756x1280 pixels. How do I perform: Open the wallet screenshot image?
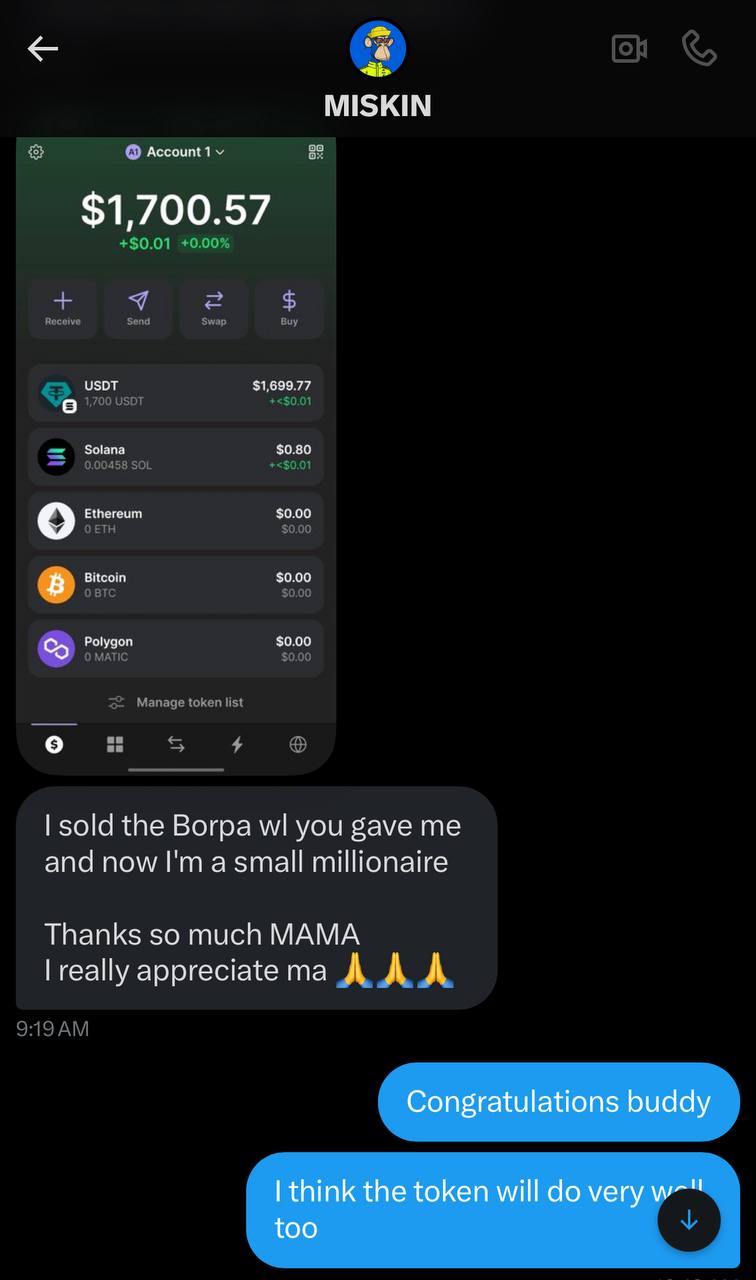[176, 455]
